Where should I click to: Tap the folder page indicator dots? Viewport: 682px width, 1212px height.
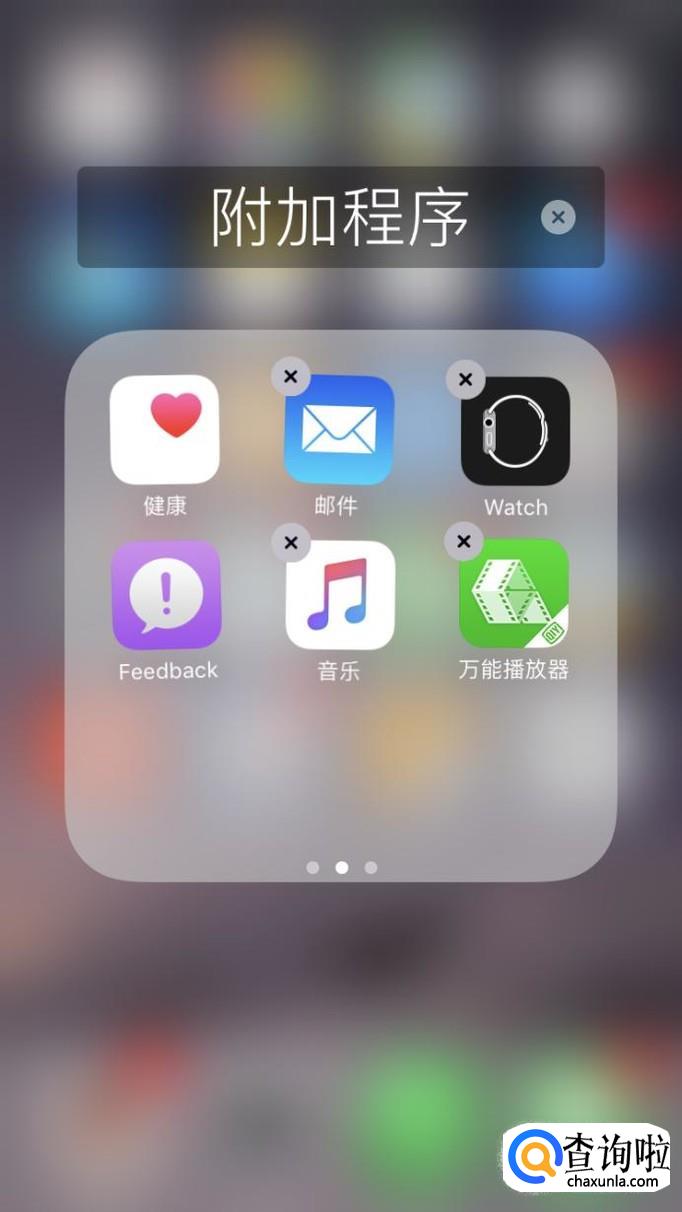[x=342, y=867]
